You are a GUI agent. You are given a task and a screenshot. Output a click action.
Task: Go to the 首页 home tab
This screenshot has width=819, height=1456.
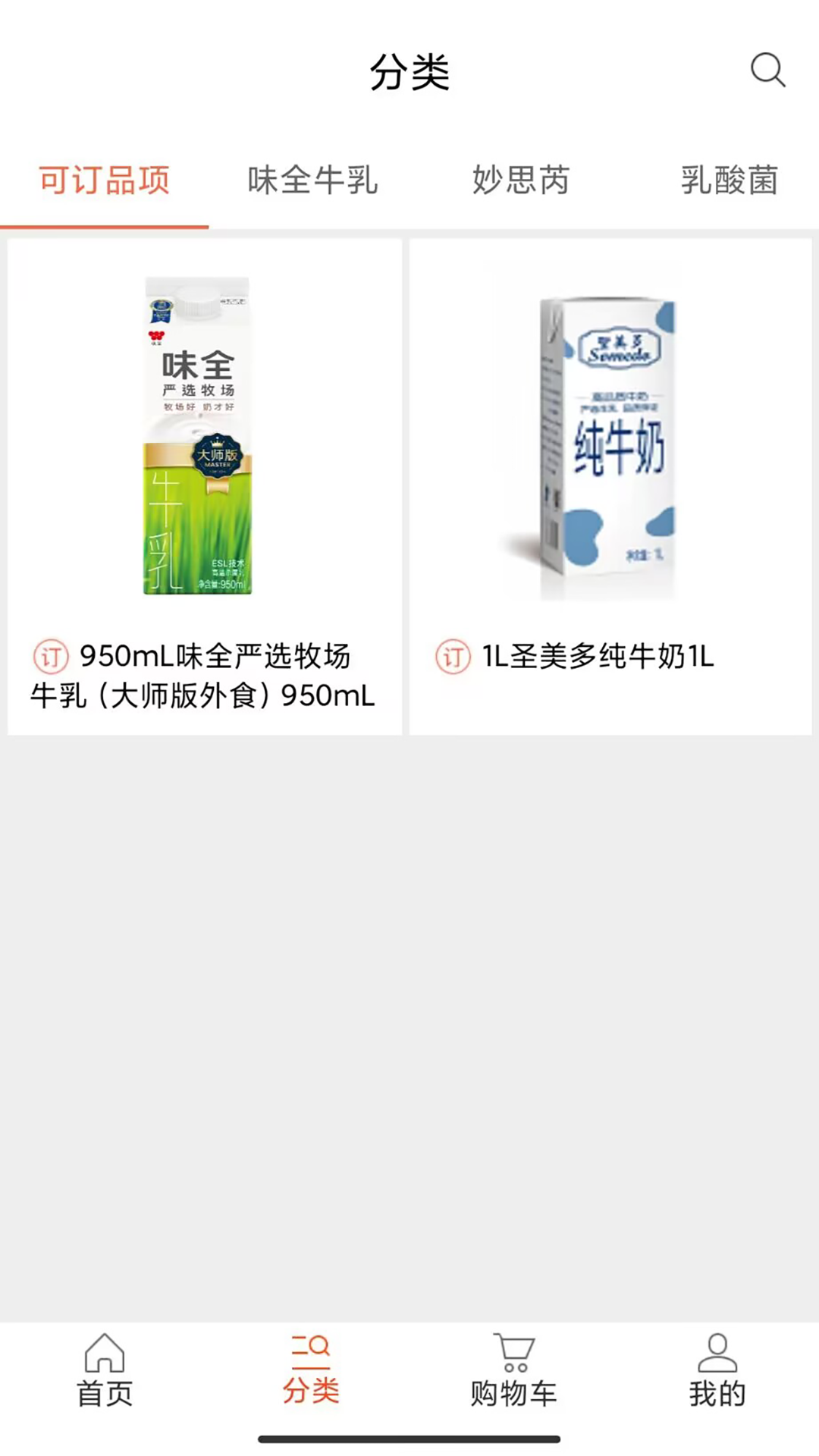coord(105,1371)
